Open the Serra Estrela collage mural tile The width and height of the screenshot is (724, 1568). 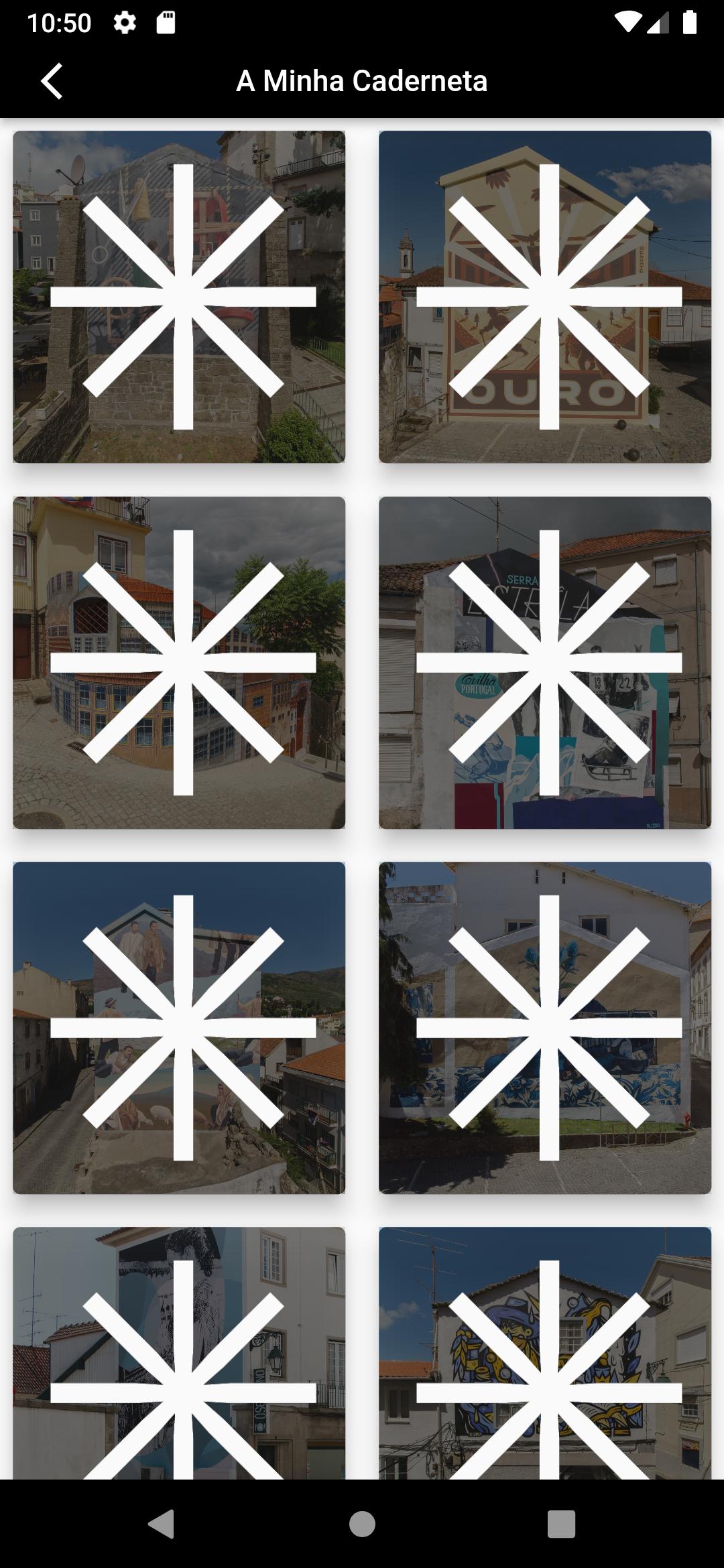click(545, 663)
